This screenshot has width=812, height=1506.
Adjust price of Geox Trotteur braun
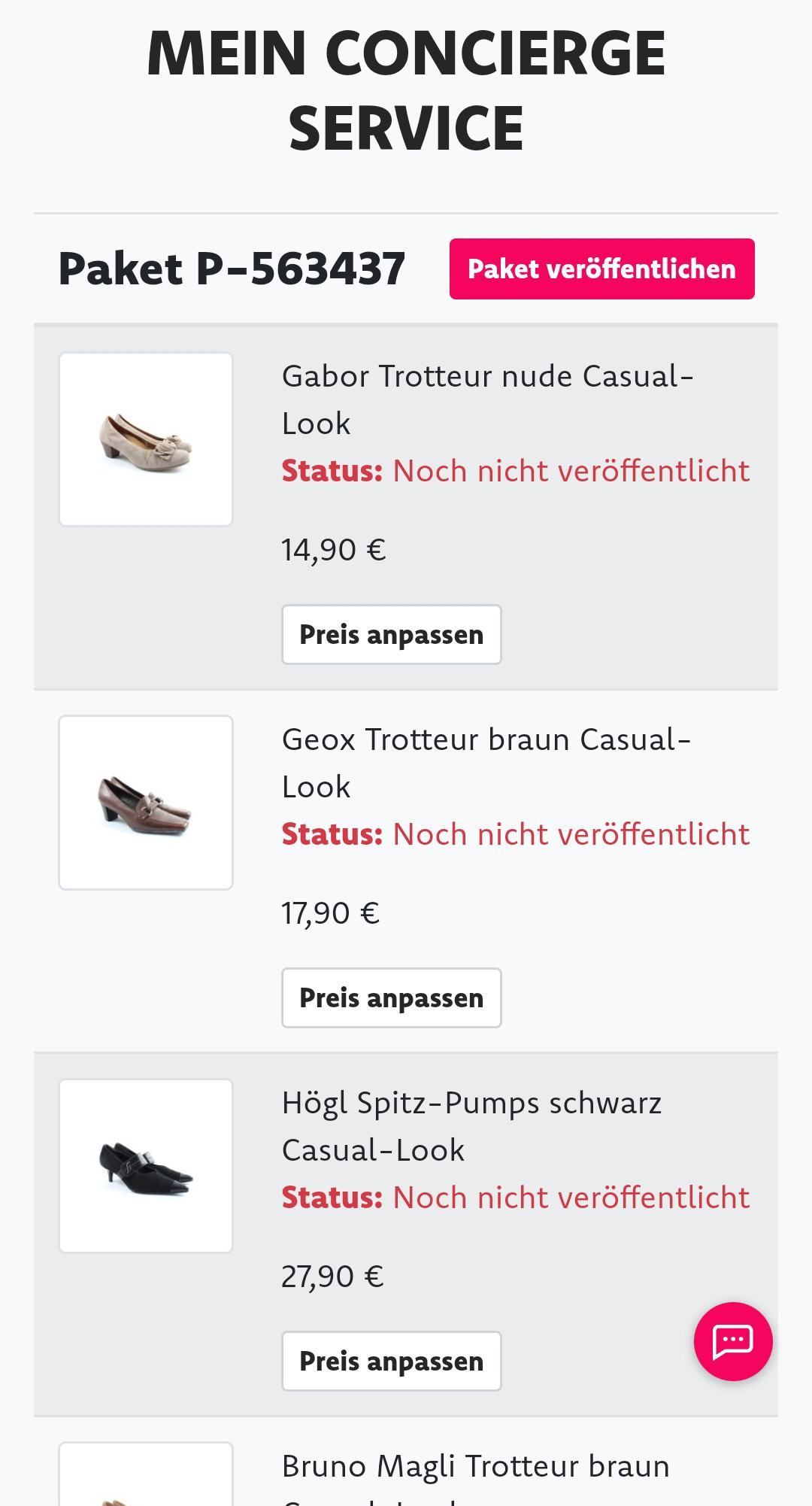pyautogui.click(x=391, y=998)
